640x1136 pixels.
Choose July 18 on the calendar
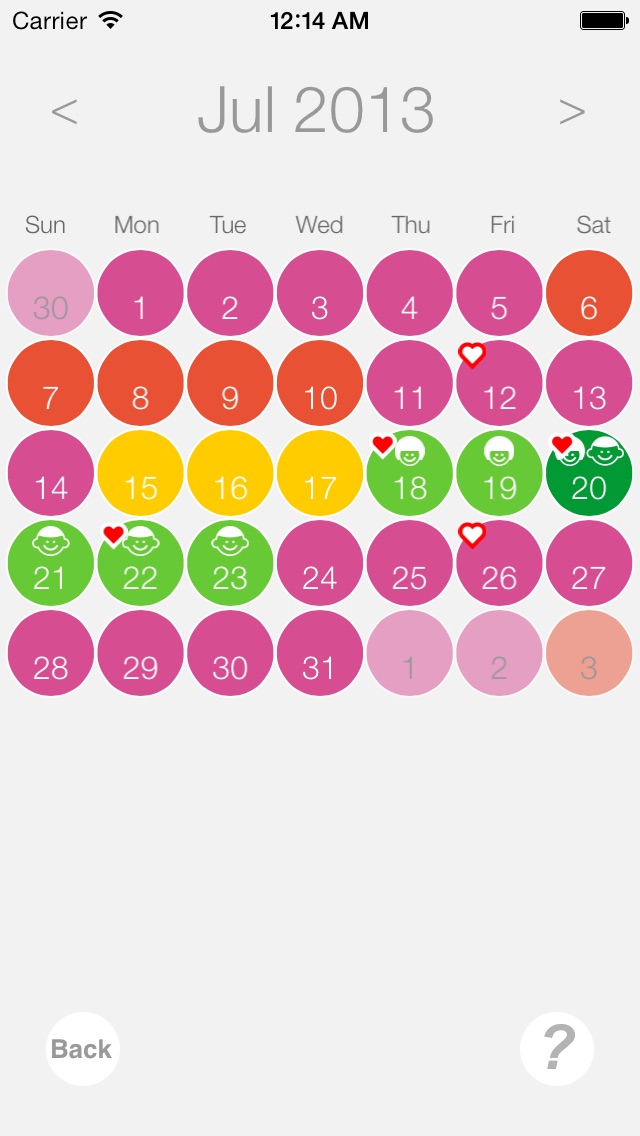click(x=410, y=473)
